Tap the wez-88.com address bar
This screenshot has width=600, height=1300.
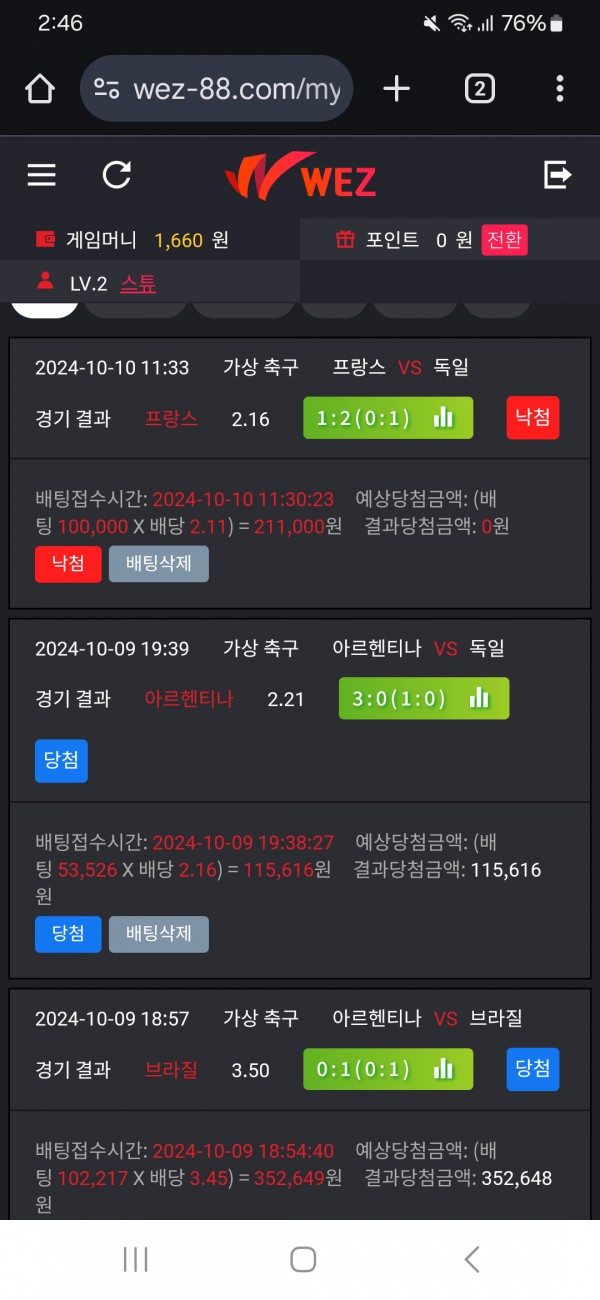coord(217,89)
